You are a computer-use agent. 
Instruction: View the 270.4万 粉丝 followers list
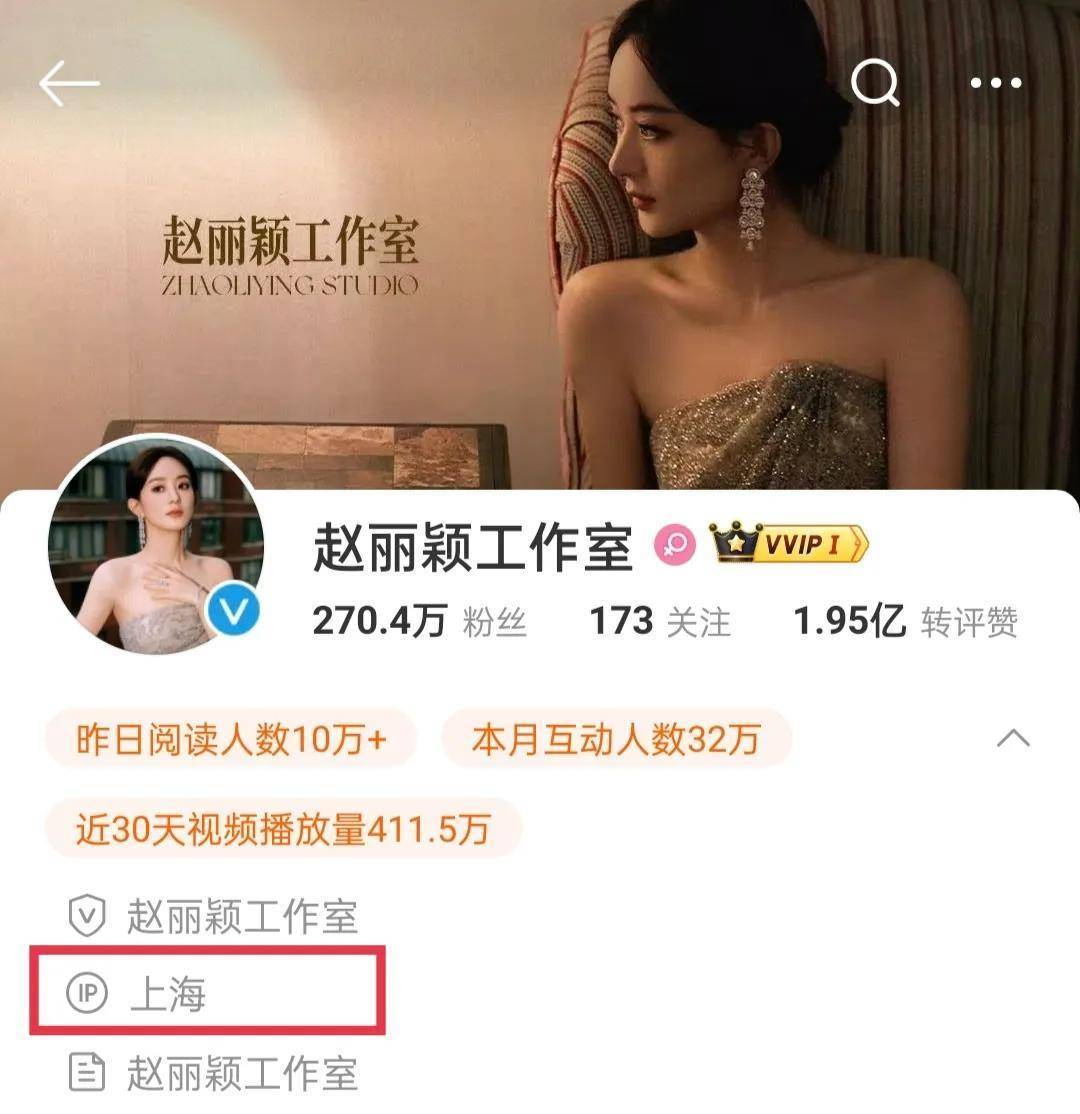(x=419, y=622)
